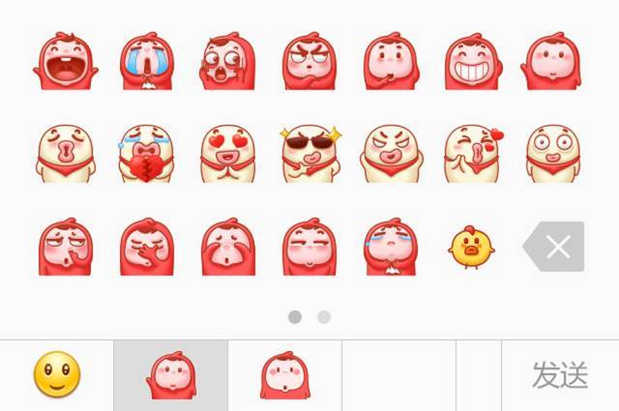Tap the 发送 send button
The image size is (619, 411).
tap(560, 376)
